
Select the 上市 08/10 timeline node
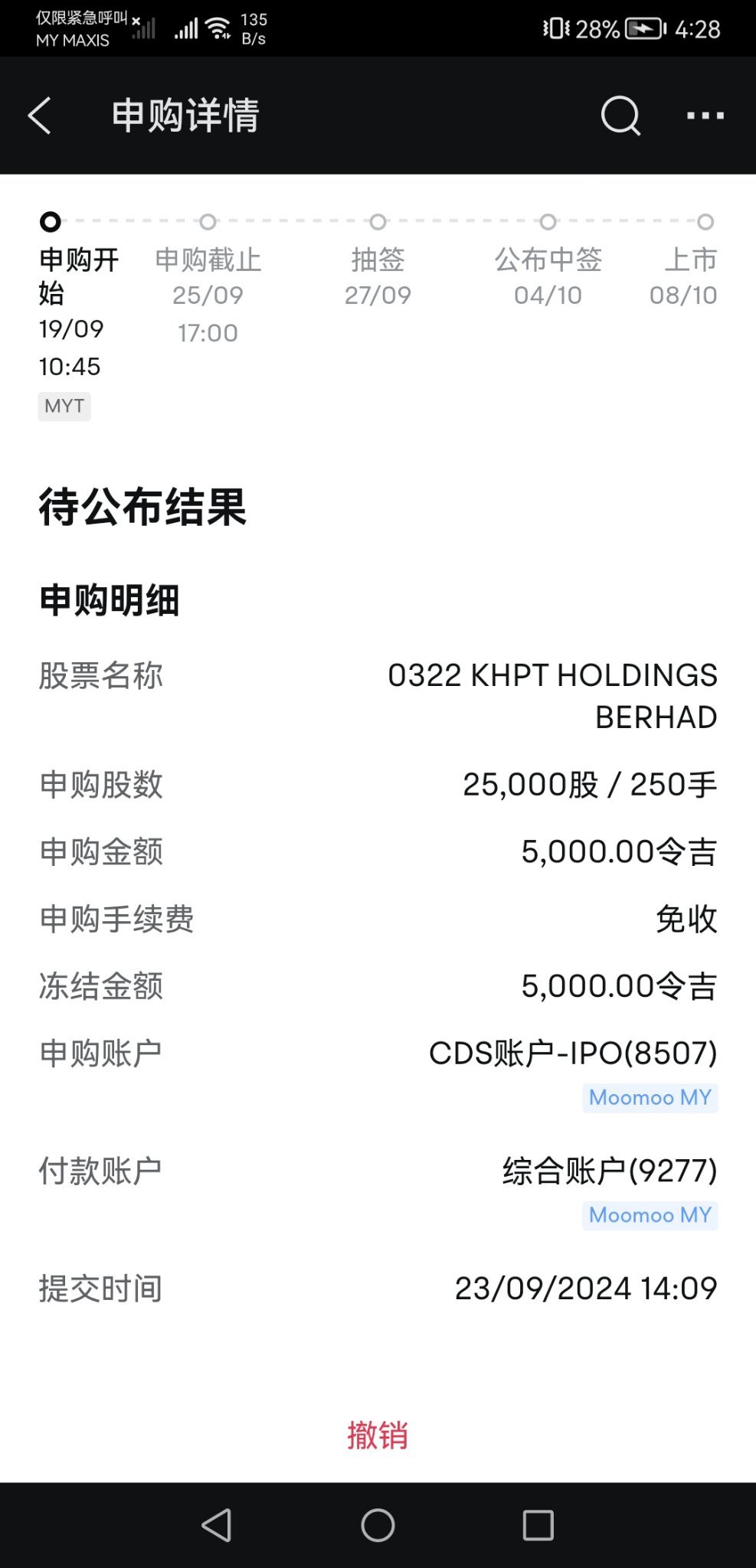[x=704, y=221]
